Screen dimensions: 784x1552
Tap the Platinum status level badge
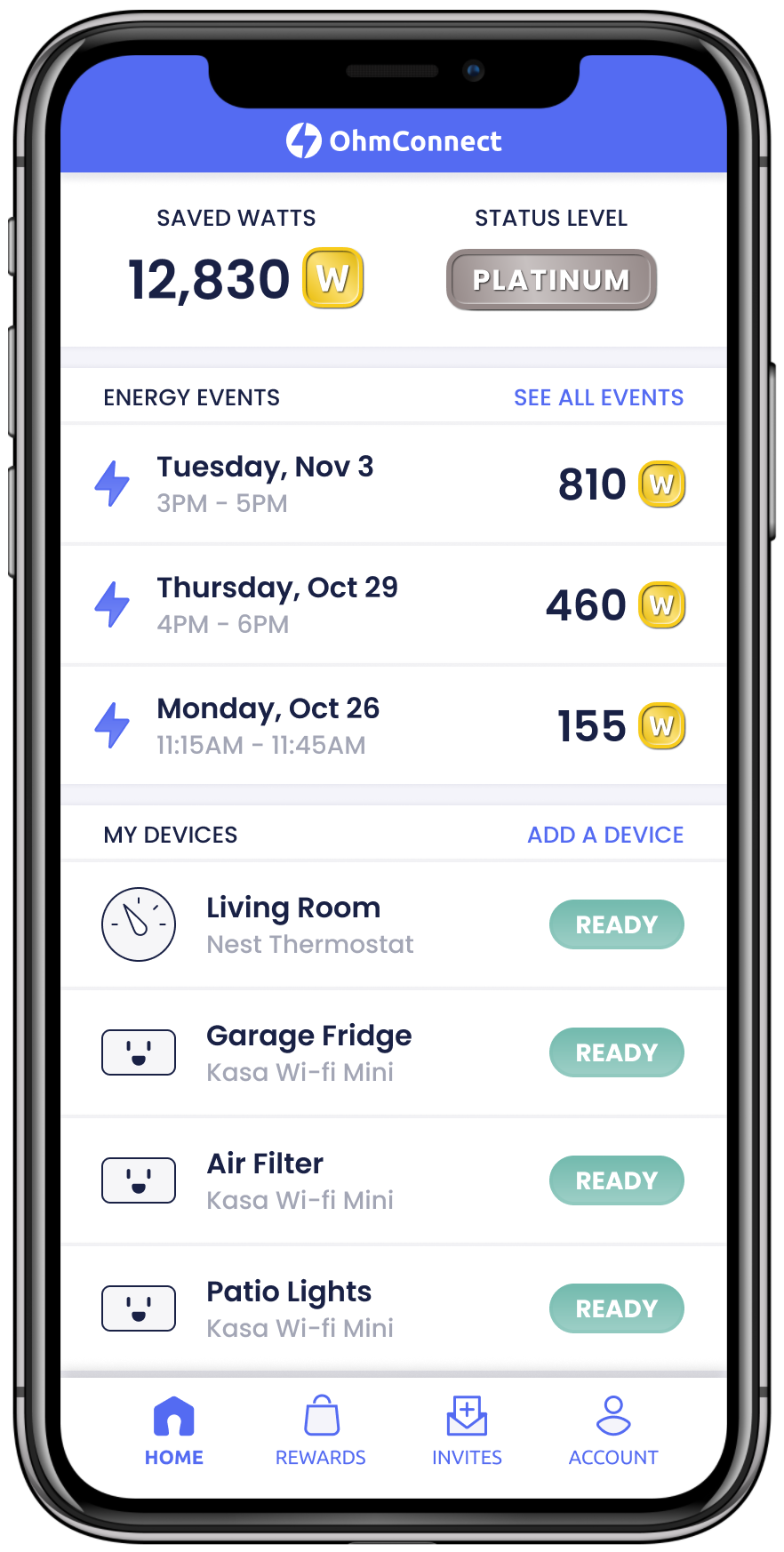click(x=551, y=280)
